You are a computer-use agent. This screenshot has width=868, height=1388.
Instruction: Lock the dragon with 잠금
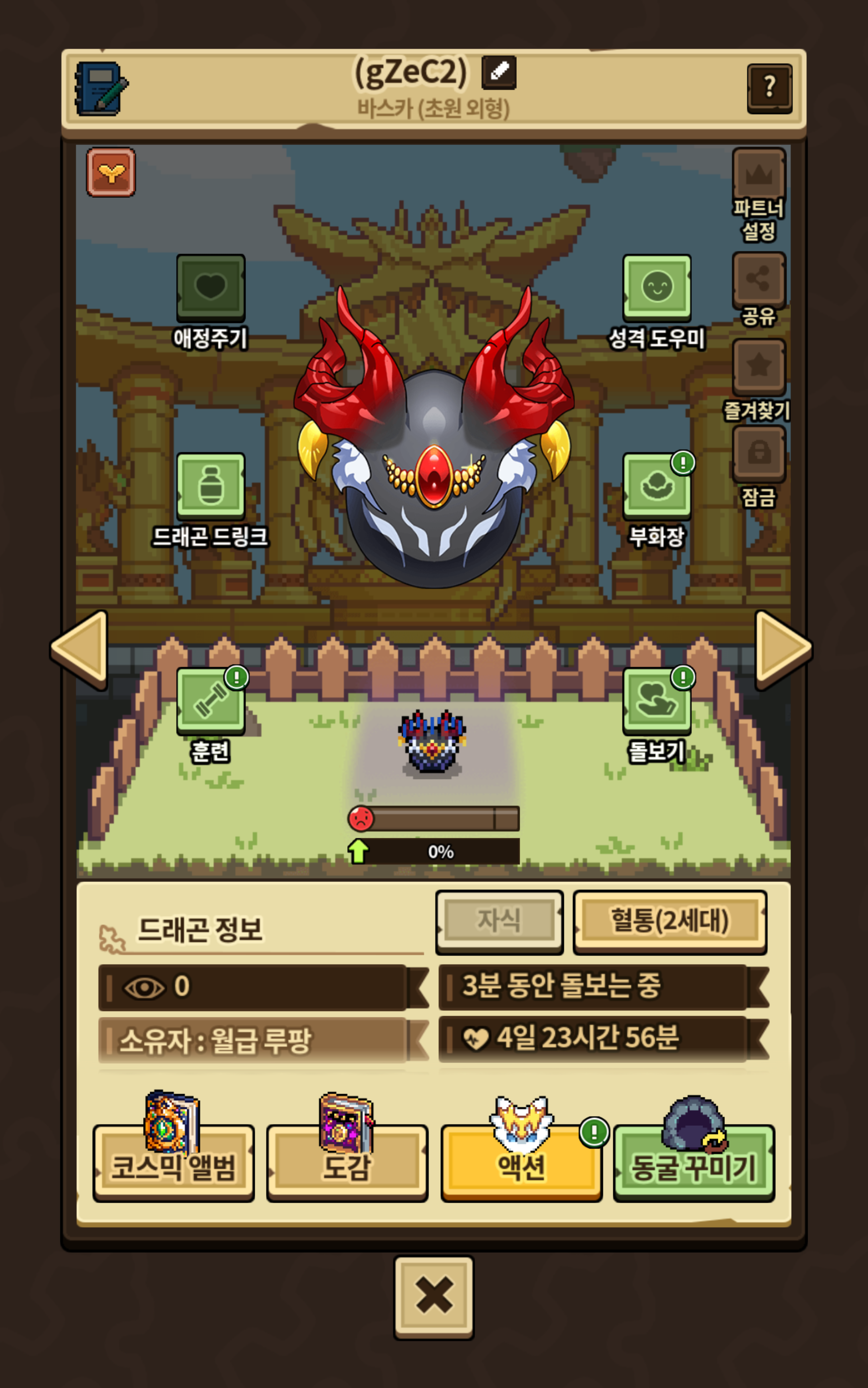tap(759, 453)
